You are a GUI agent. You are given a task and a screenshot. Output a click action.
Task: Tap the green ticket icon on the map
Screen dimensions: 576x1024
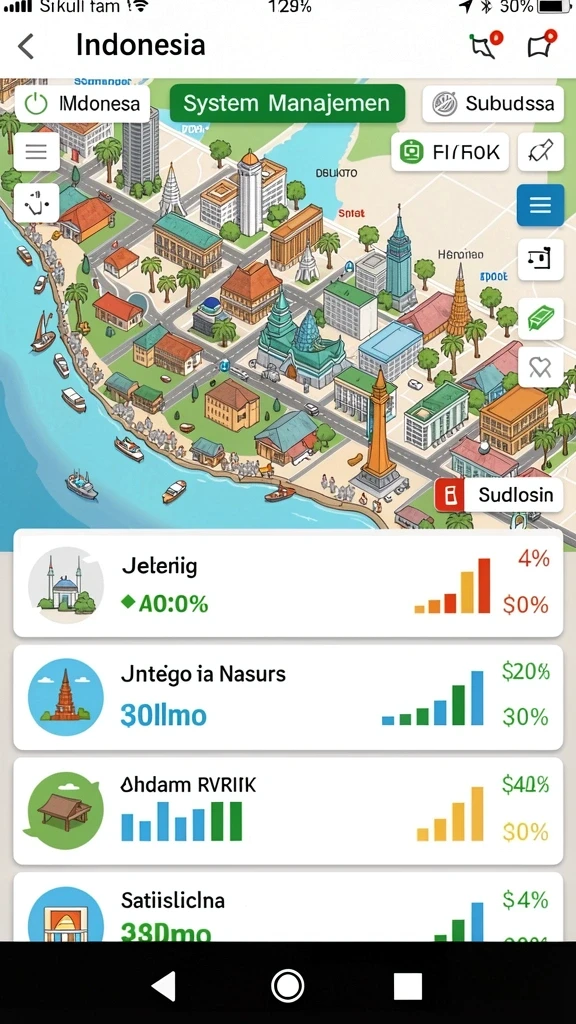(541, 318)
